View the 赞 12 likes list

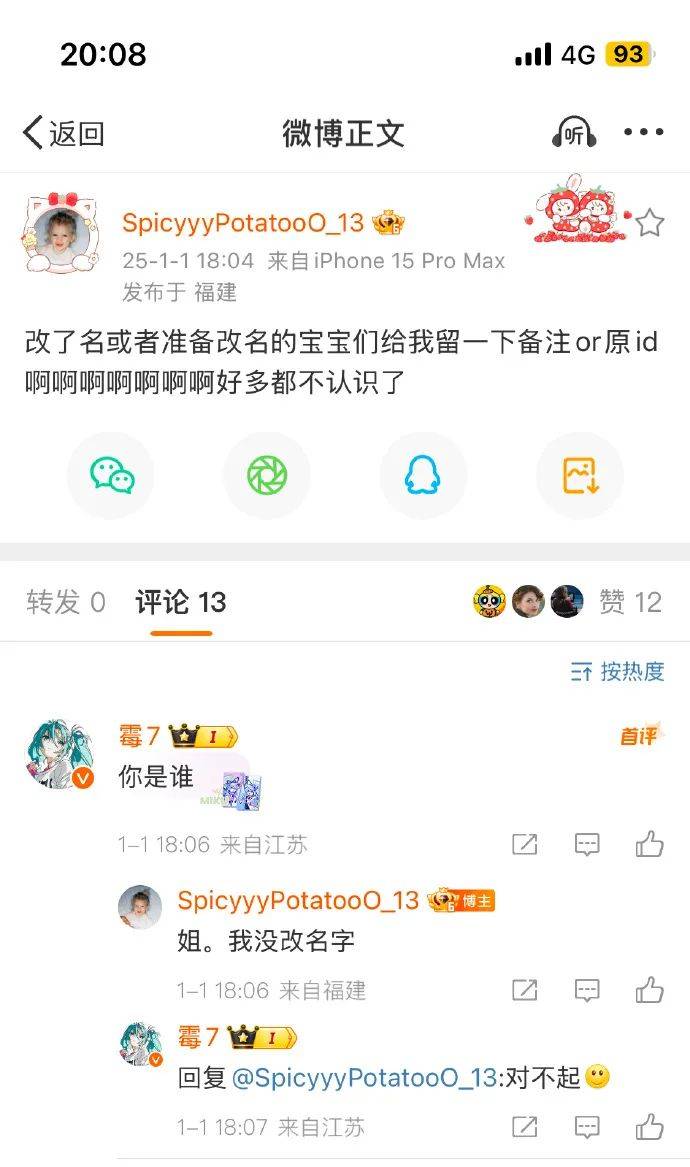[x=630, y=602]
